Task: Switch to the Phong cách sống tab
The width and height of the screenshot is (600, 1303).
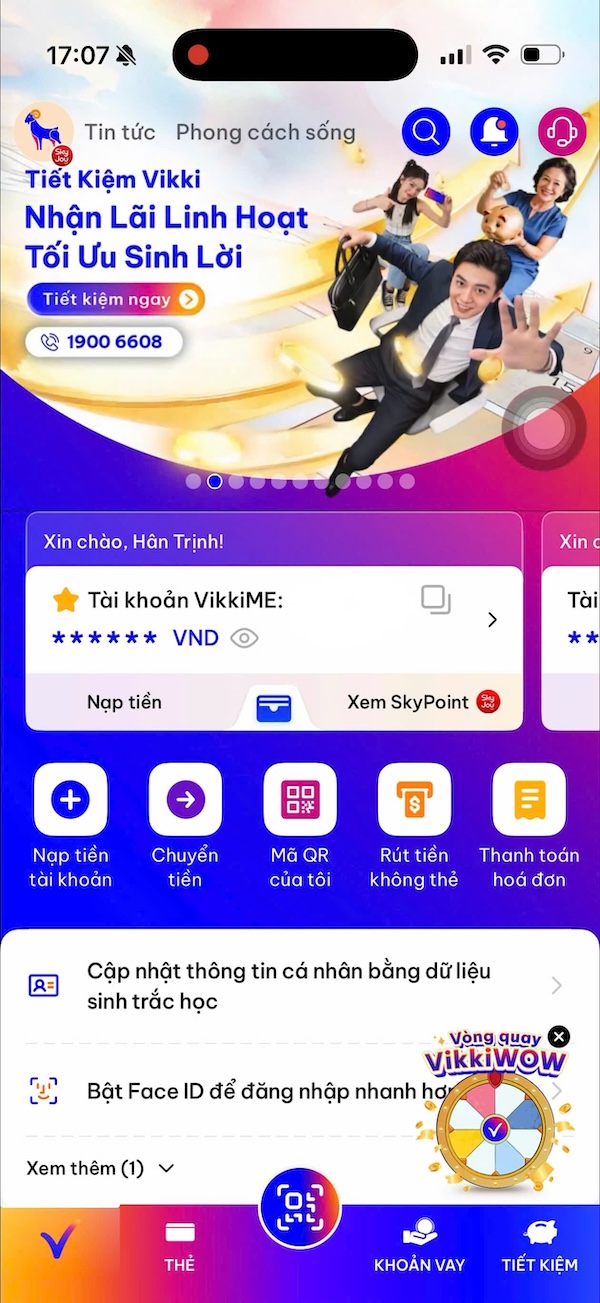Action: (266, 132)
